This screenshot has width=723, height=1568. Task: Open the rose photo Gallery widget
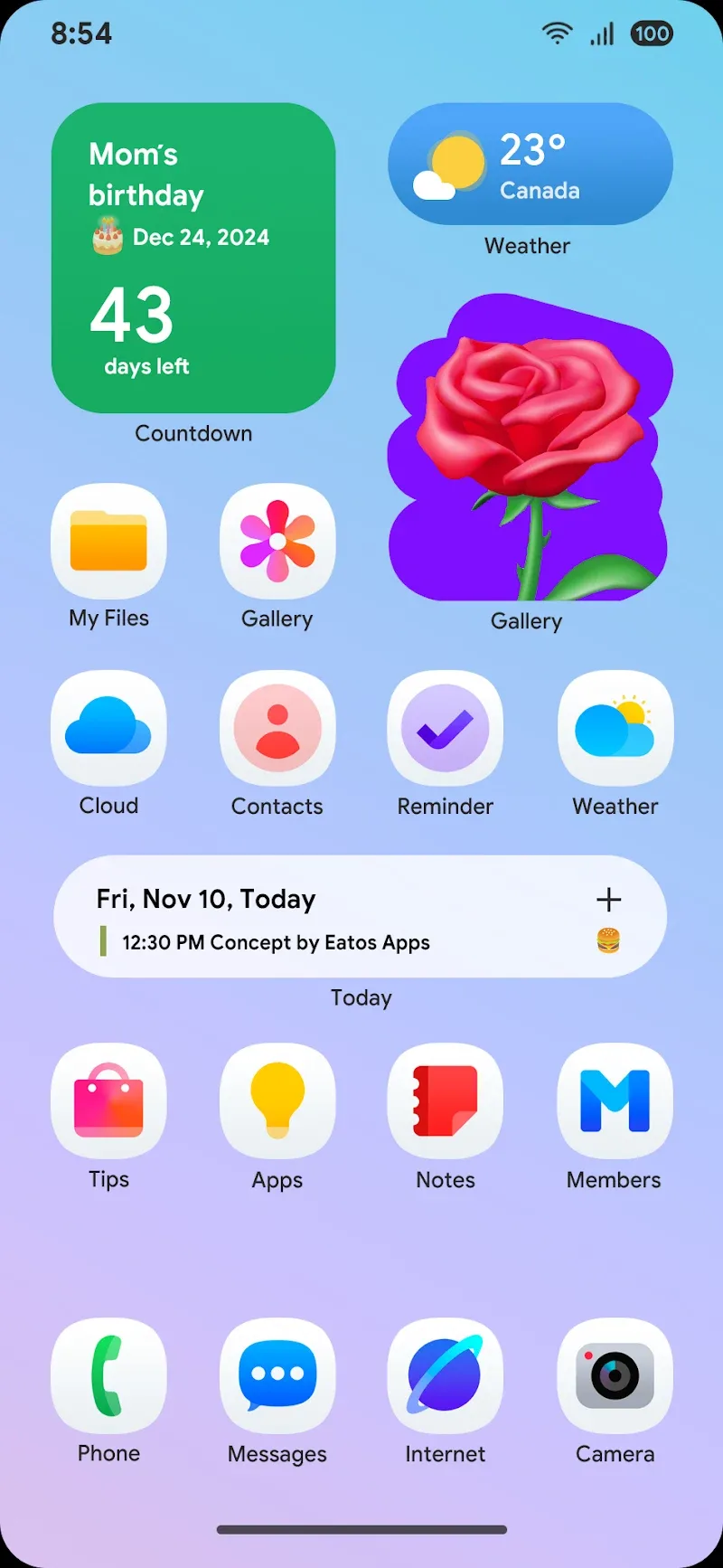pos(531,448)
